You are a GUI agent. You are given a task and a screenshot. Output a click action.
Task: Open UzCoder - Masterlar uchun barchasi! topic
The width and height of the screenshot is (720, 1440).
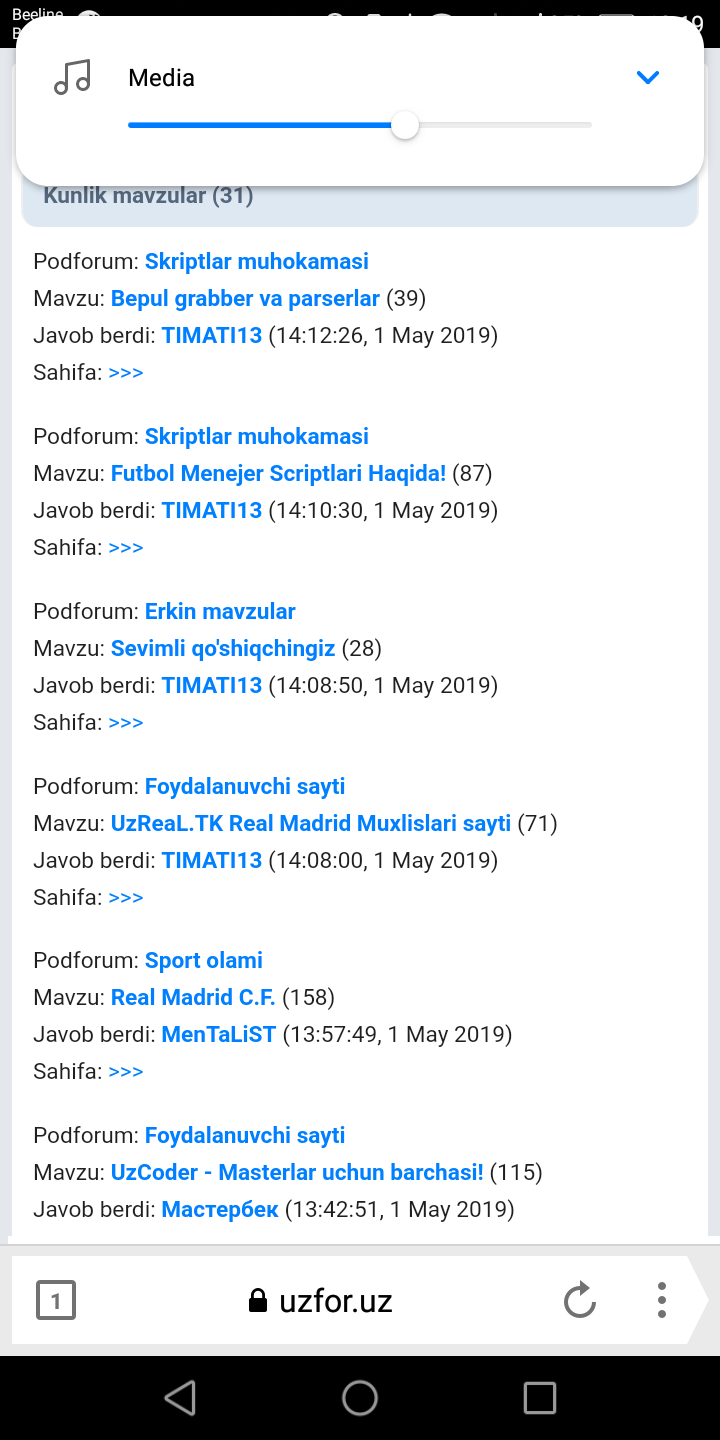(x=297, y=1172)
